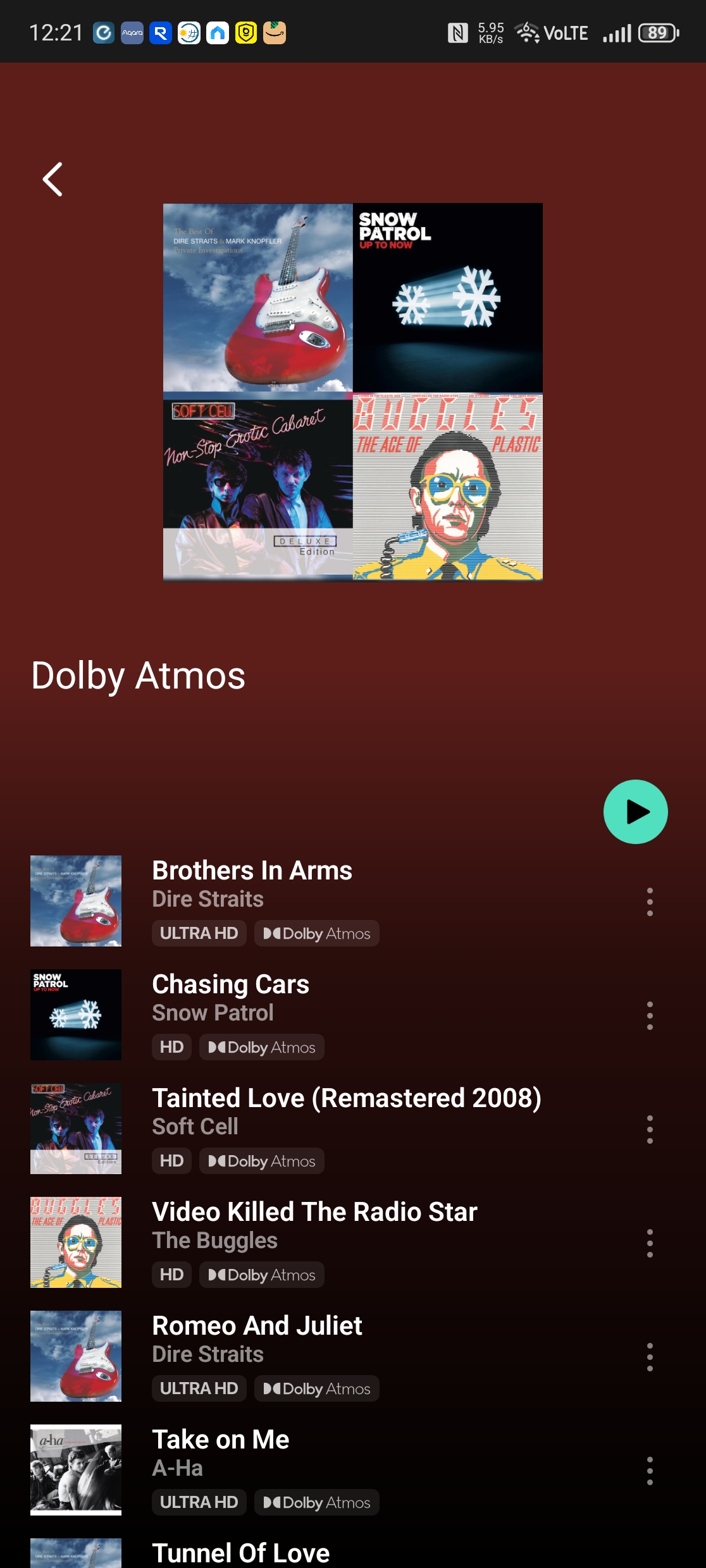Play Tainted Love (Remastered 2008)
This screenshot has height=1568, width=706.
click(346, 1099)
